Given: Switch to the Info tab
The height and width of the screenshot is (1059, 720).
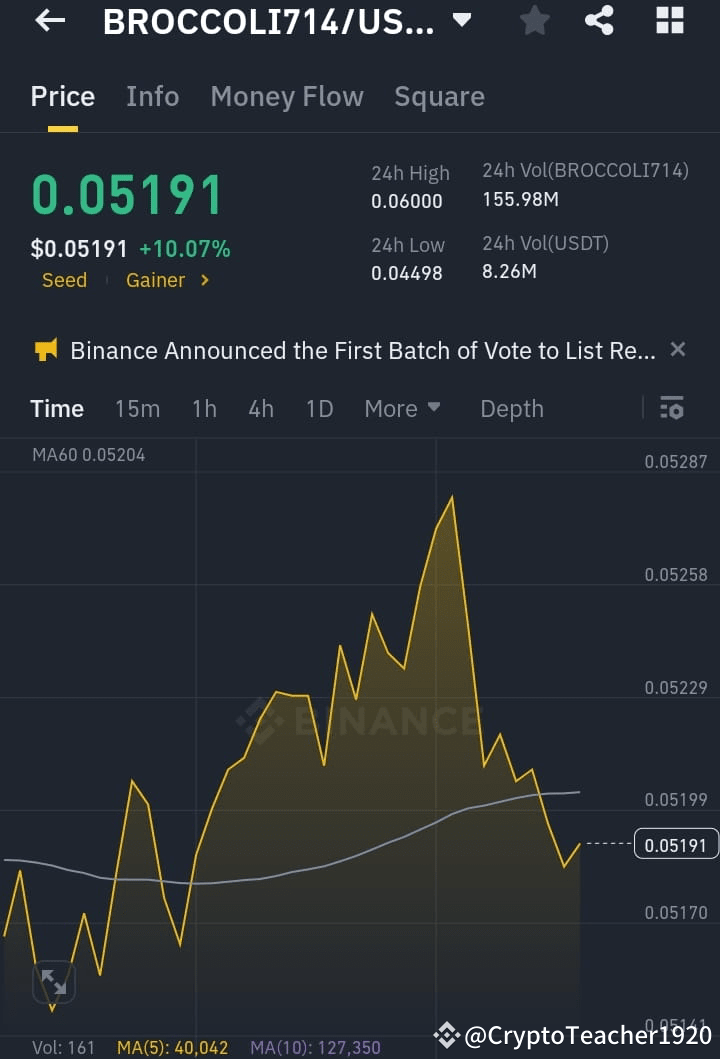Looking at the screenshot, I should [x=152, y=96].
